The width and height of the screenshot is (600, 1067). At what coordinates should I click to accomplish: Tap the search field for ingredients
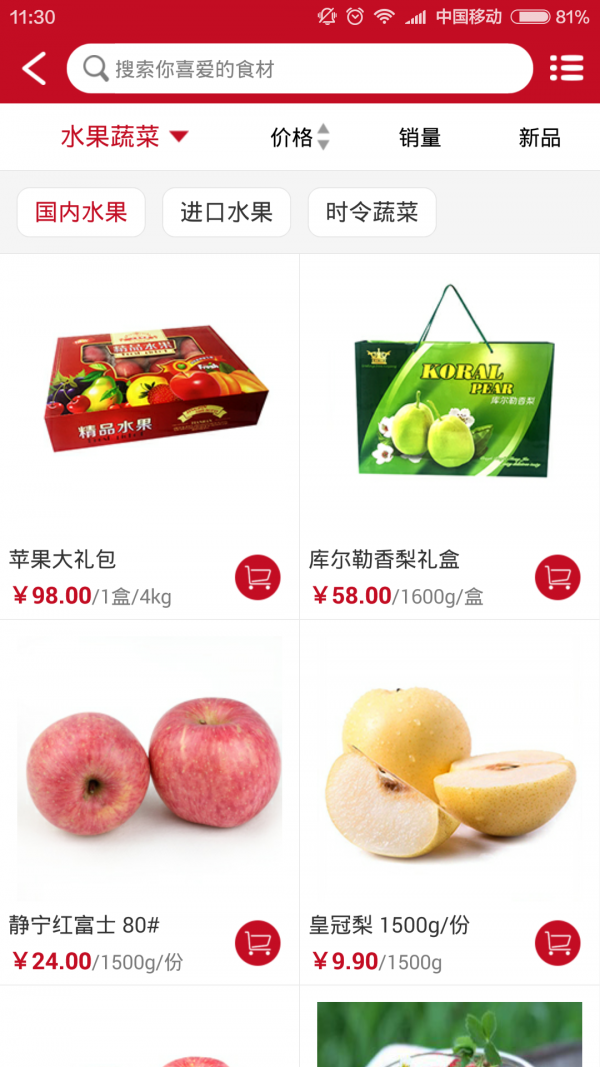(x=300, y=69)
